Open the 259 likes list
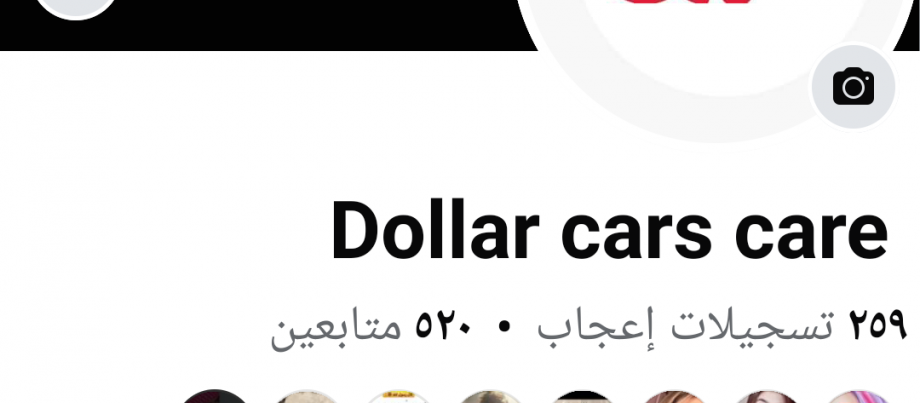This screenshot has height=403, width=920. (x=722, y=325)
